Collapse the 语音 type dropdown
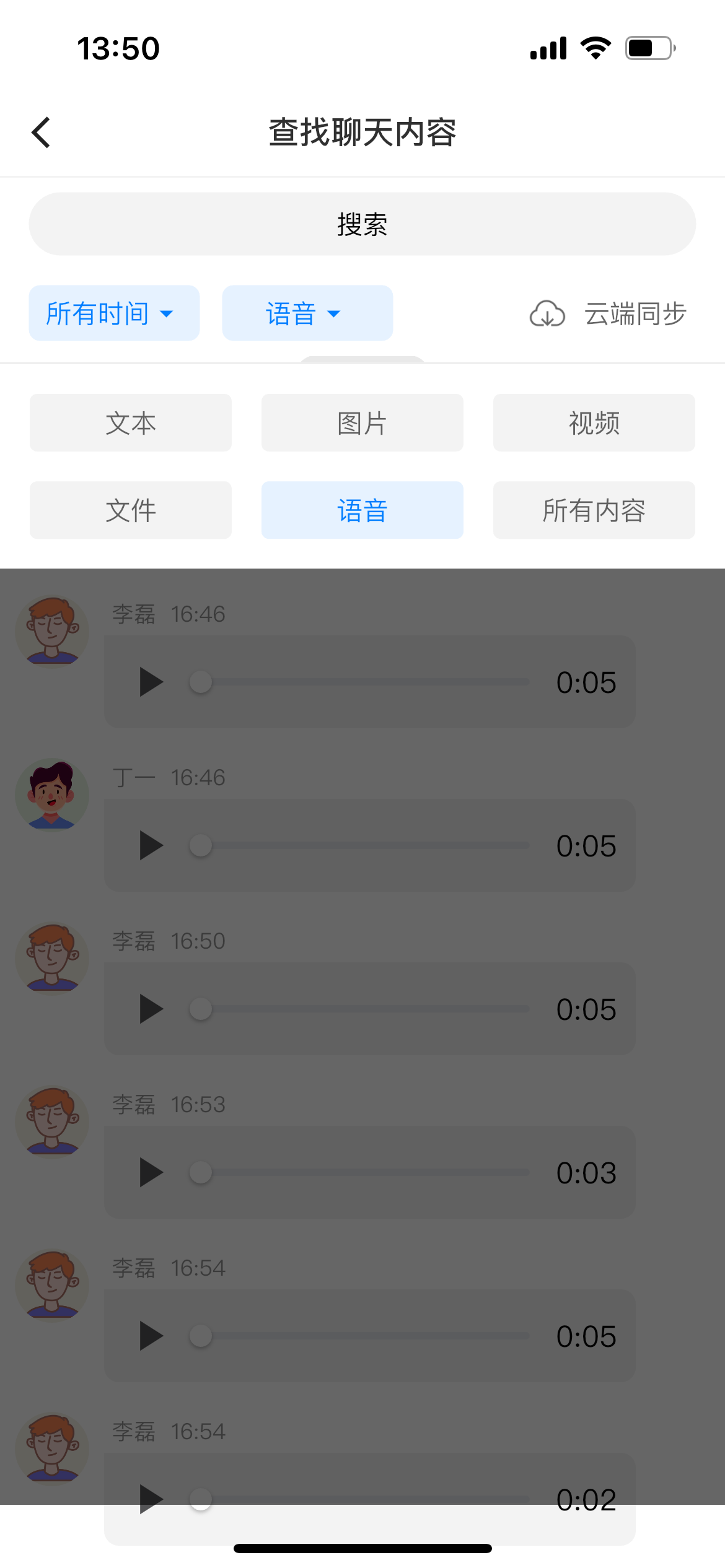Viewport: 725px width, 1568px height. (x=307, y=313)
